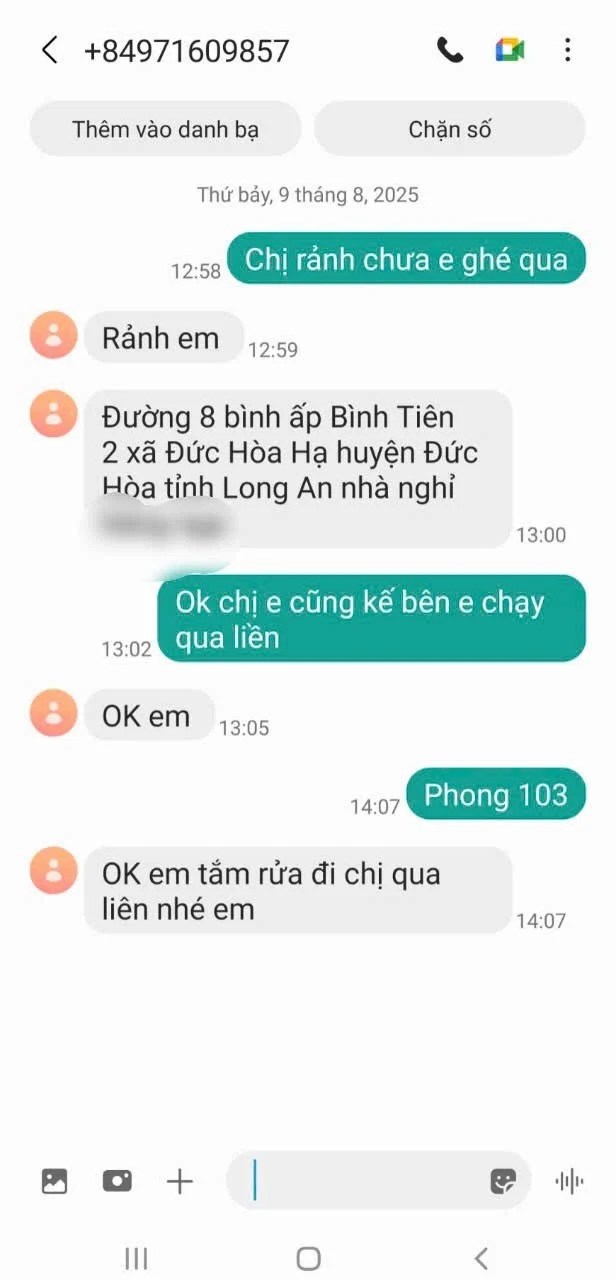The width and height of the screenshot is (616, 1280).
Task: Record a voice message
Action: (x=569, y=1181)
